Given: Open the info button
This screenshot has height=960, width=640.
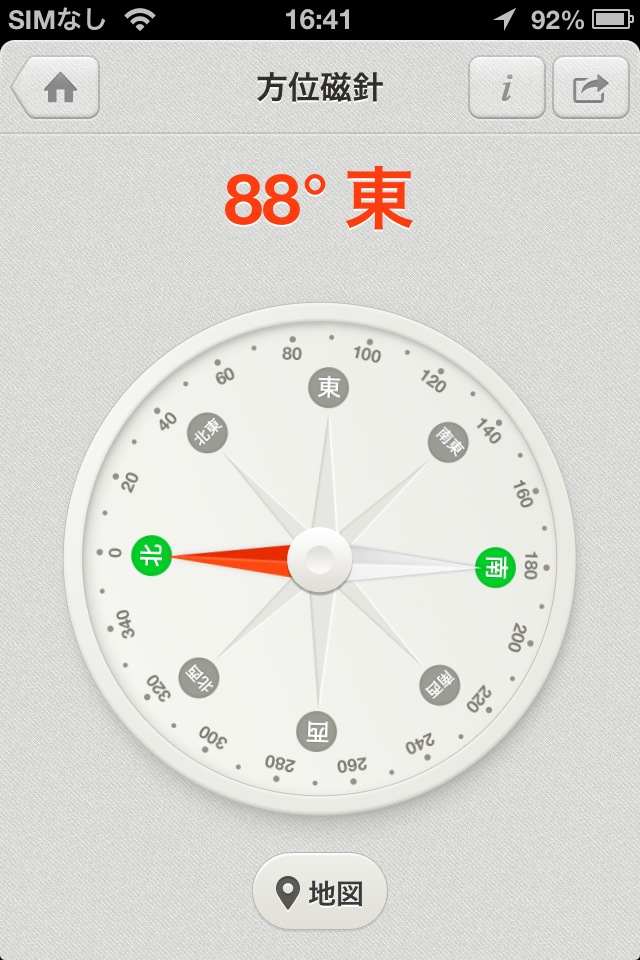Looking at the screenshot, I should point(507,89).
